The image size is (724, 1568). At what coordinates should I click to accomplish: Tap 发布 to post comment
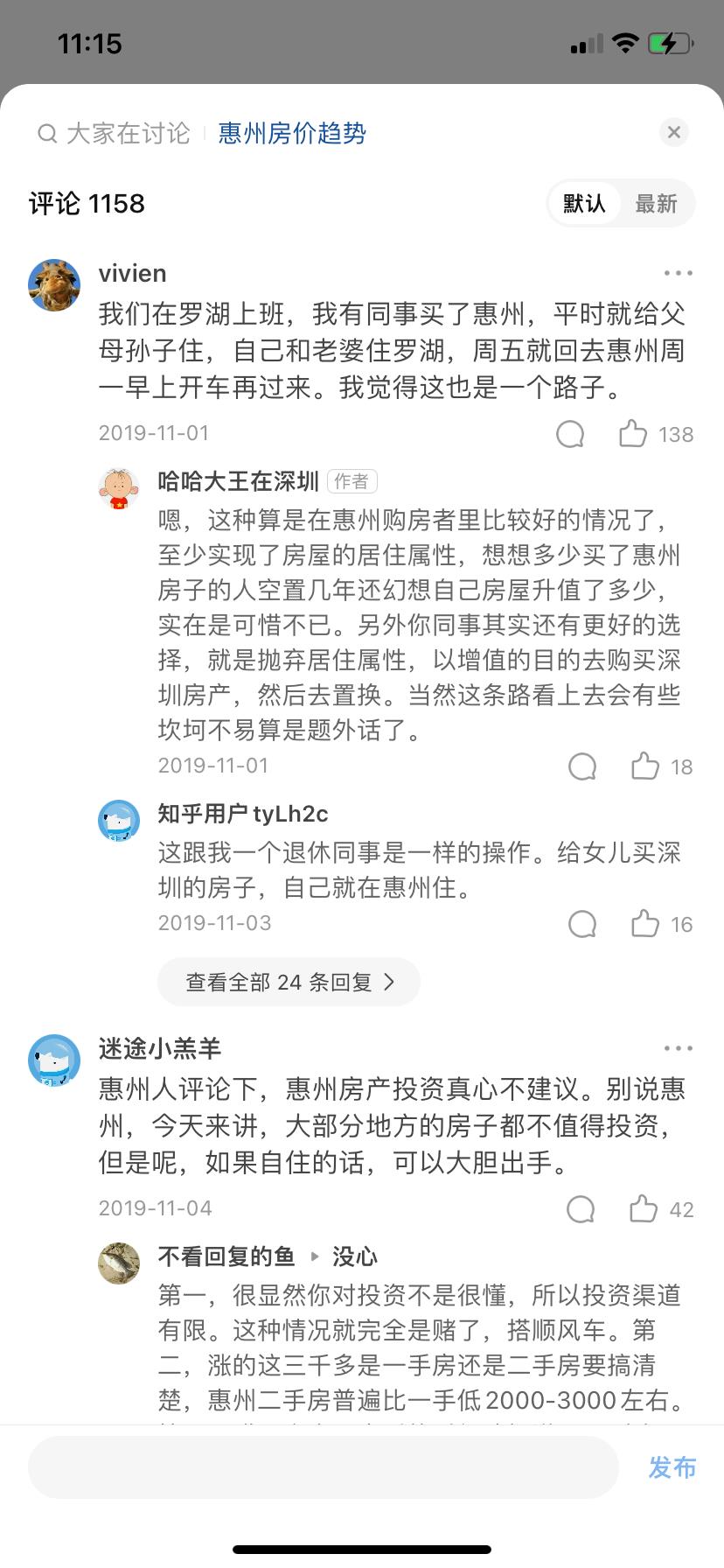point(672,1467)
